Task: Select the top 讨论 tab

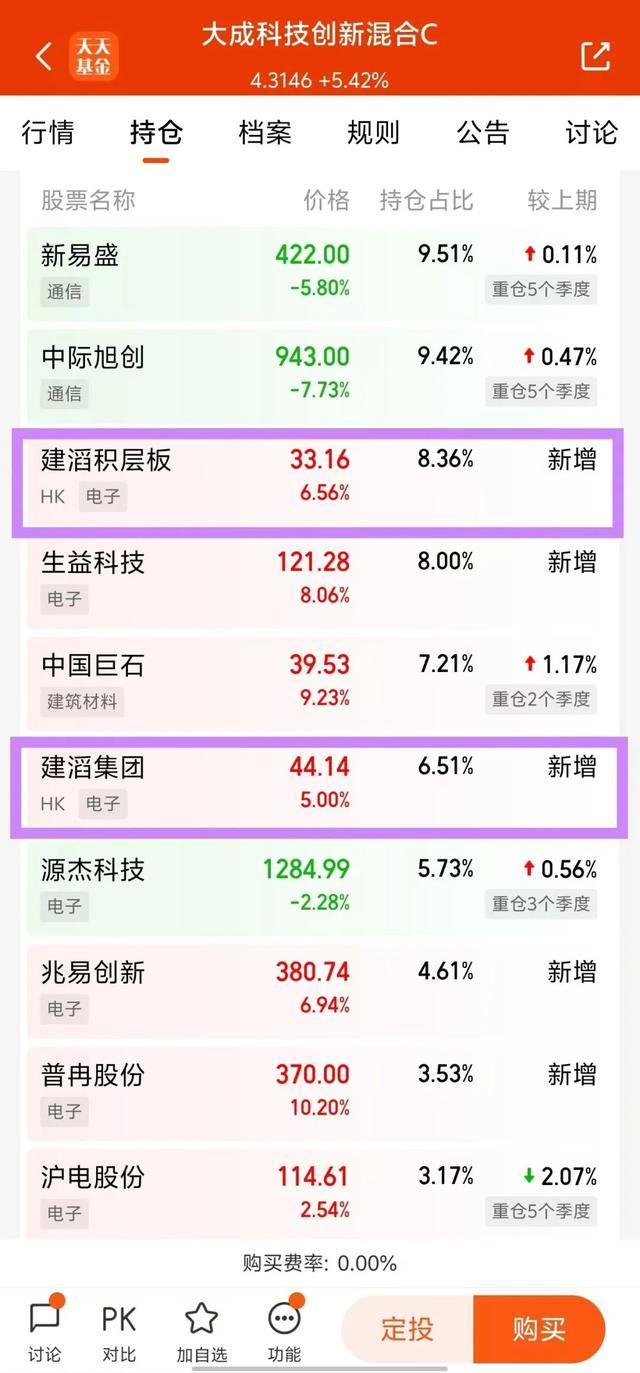Action: coord(592,132)
